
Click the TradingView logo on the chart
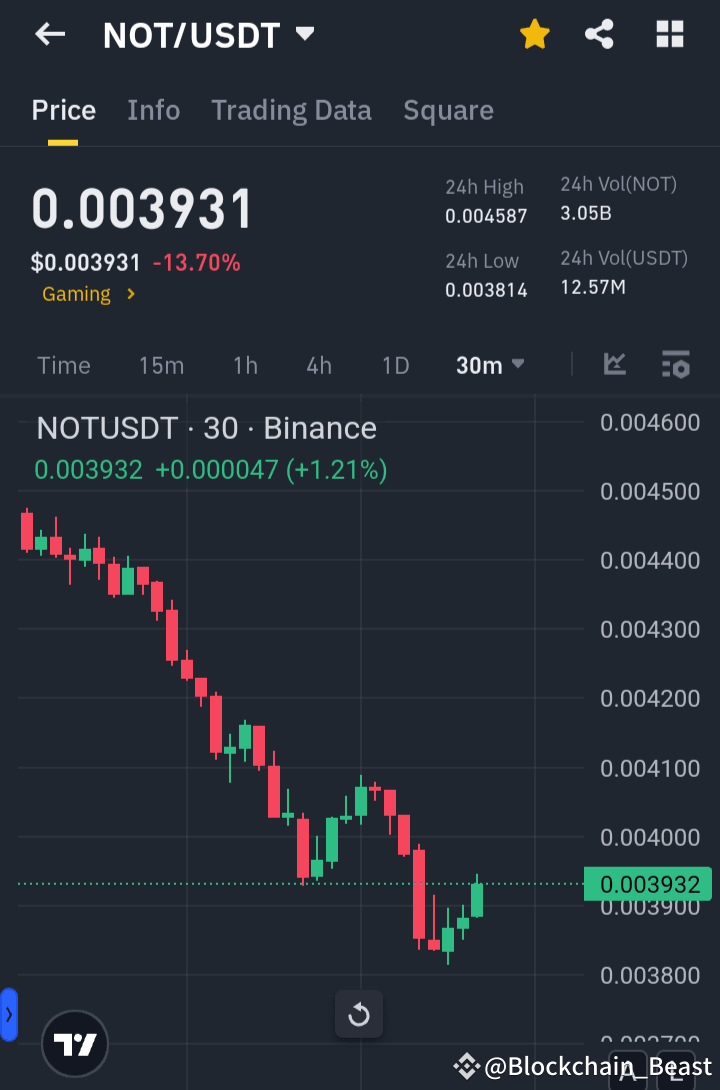[74, 1043]
